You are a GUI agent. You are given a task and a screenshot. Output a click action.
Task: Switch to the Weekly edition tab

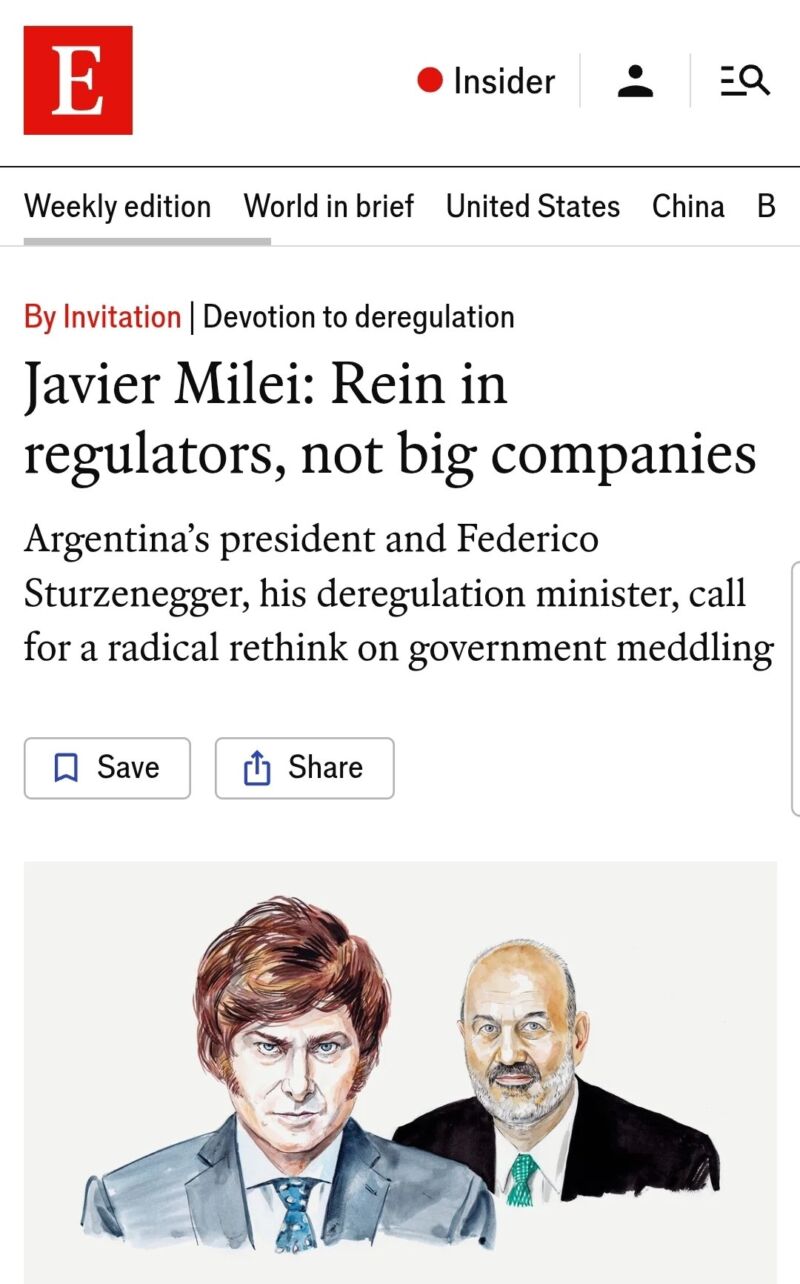point(117,207)
